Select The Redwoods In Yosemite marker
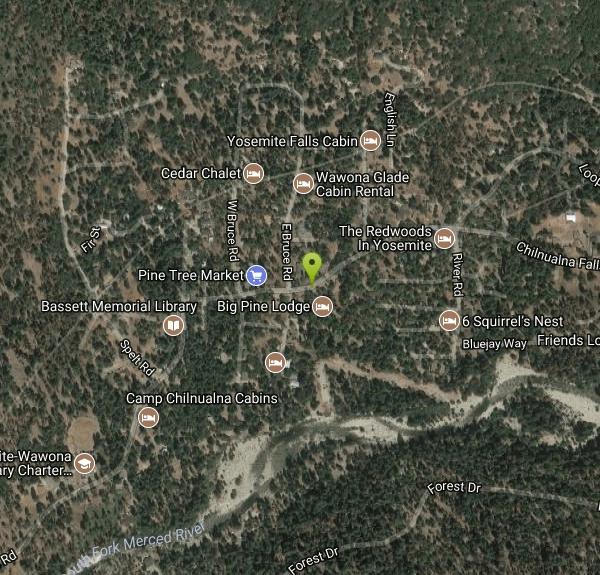The image size is (600, 575). (x=444, y=238)
